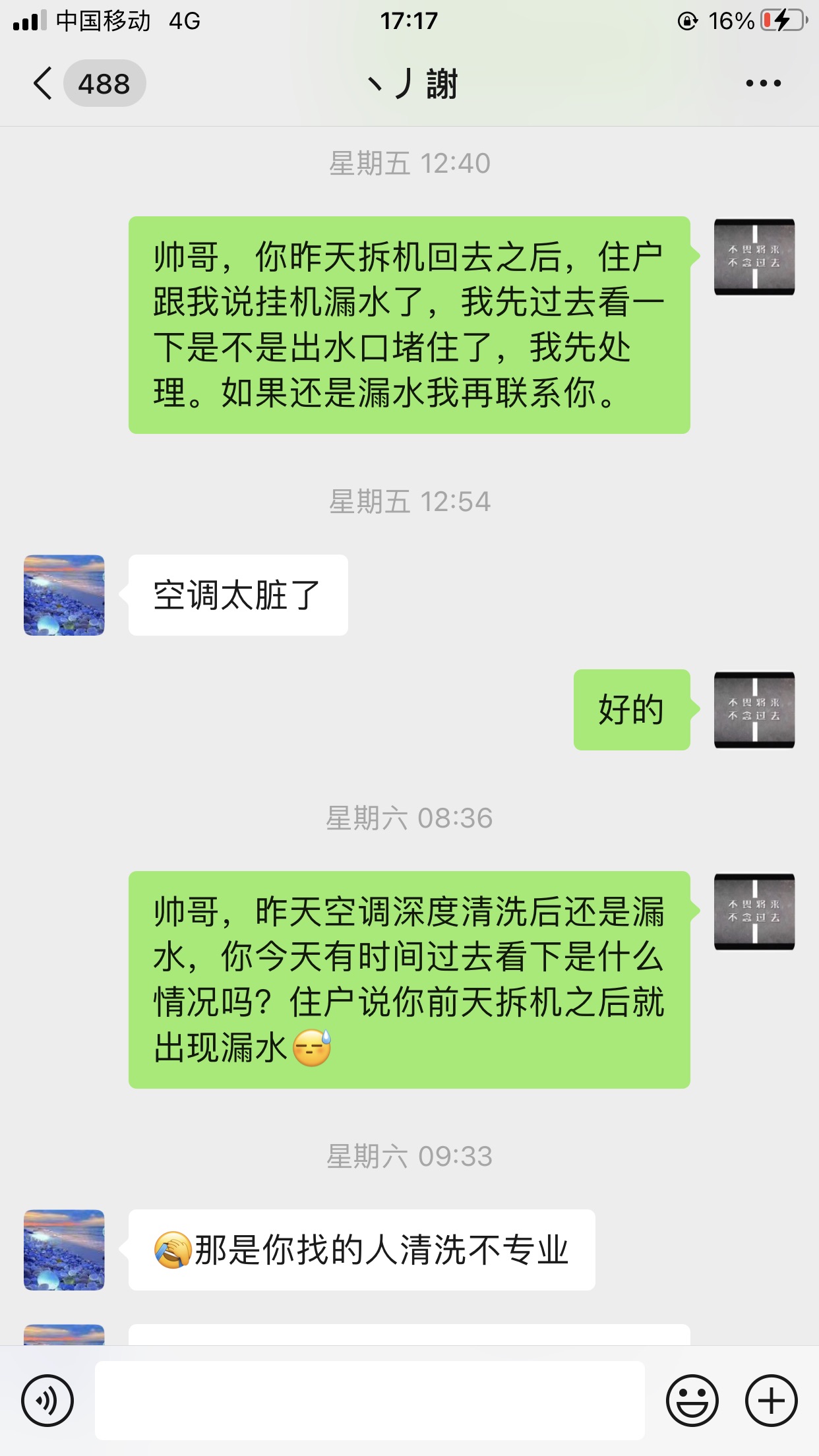This screenshot has height=1456, width=819.
Task: Open contact avatar beside 那是你找的人清洗不专业
Action: click(64, 1250)
